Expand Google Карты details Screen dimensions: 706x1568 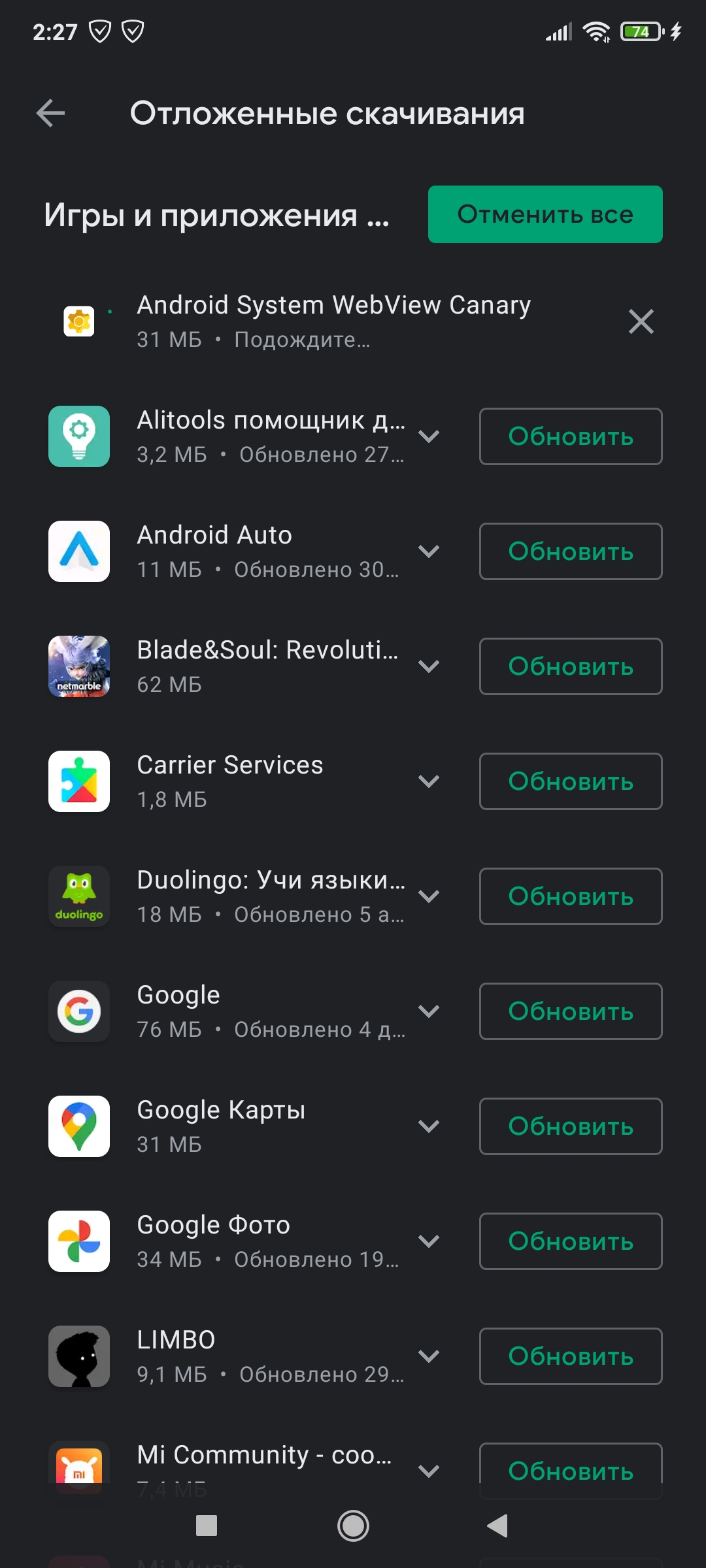429,1126
